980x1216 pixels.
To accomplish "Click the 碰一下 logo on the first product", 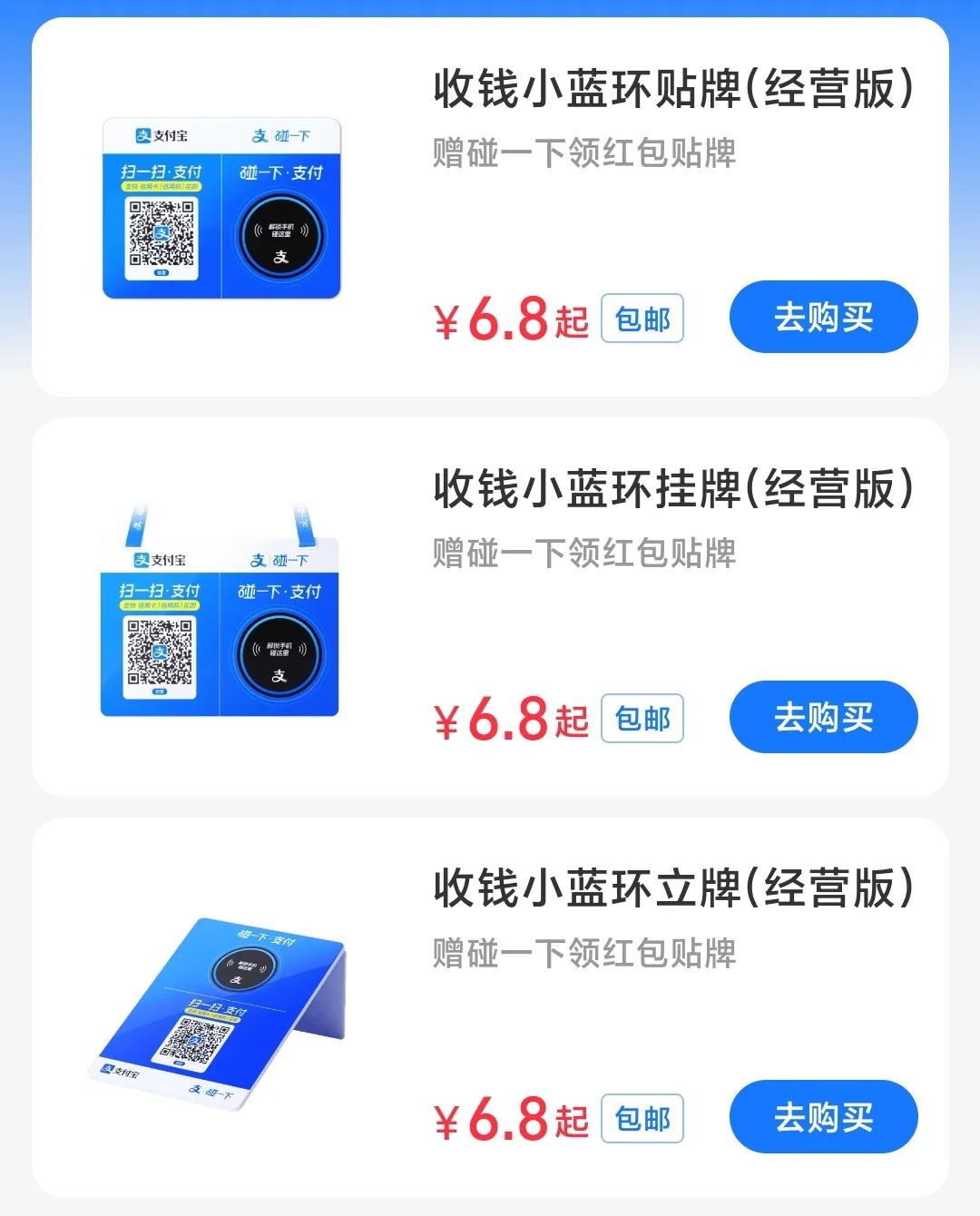I will (284, 134).
